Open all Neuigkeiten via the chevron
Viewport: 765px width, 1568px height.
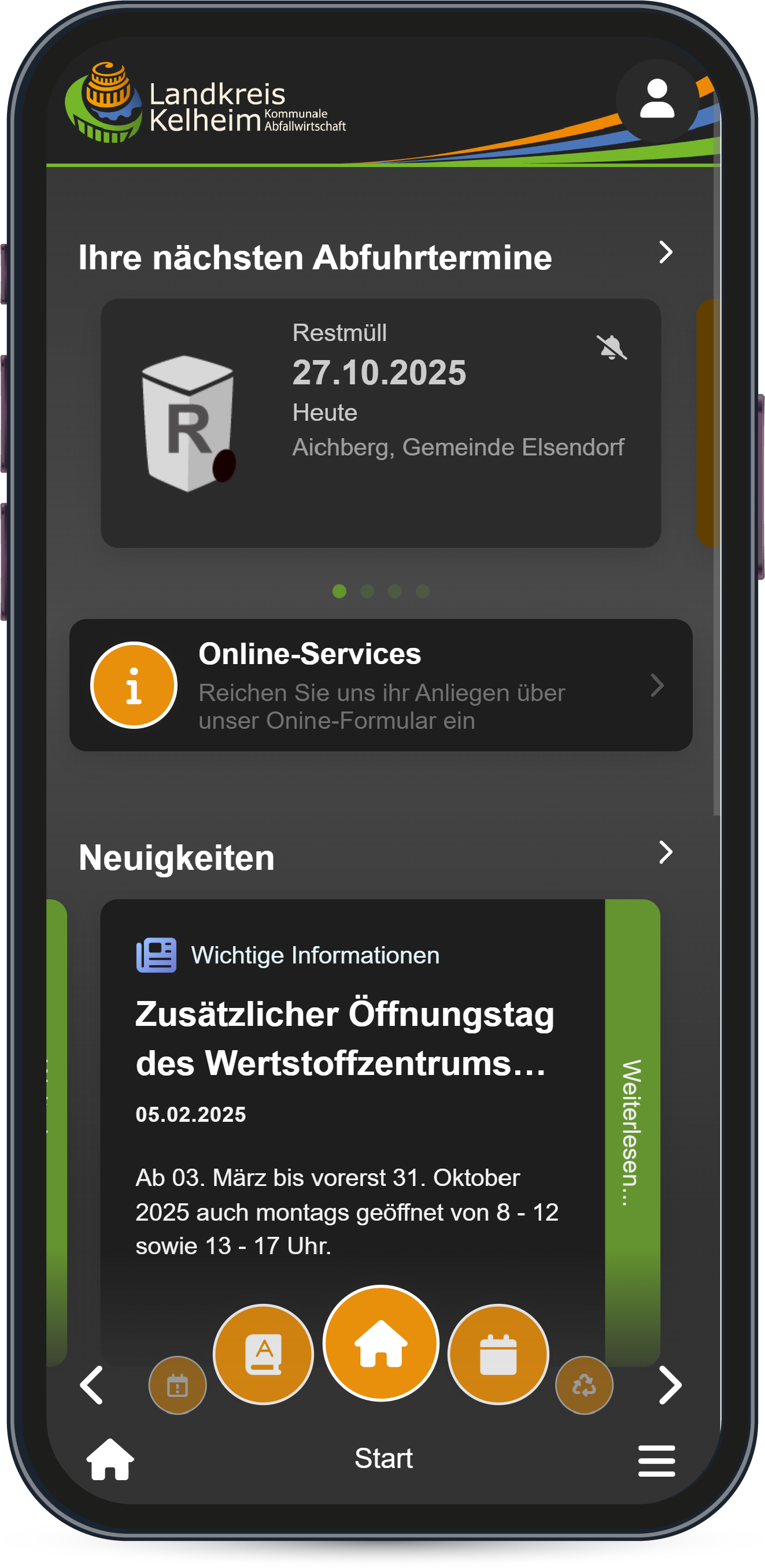(665, 851)
